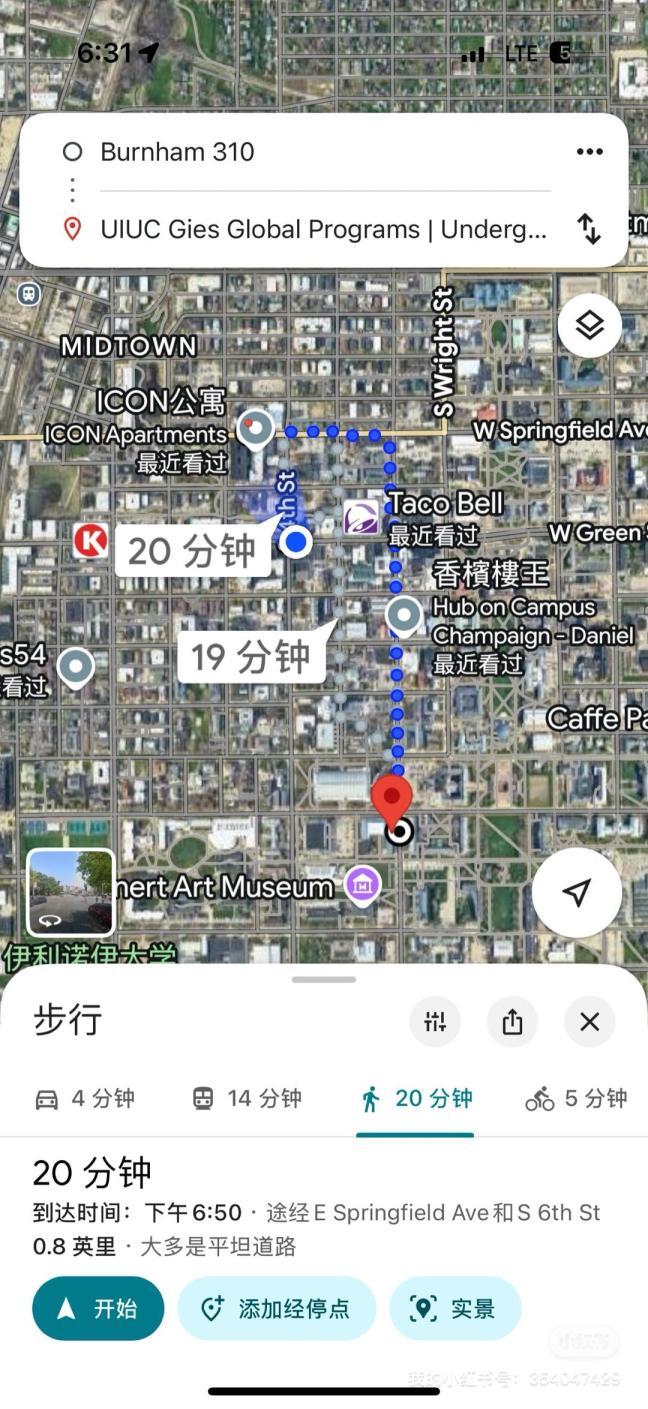Start navigation with 开始 button

[98, 1308]
